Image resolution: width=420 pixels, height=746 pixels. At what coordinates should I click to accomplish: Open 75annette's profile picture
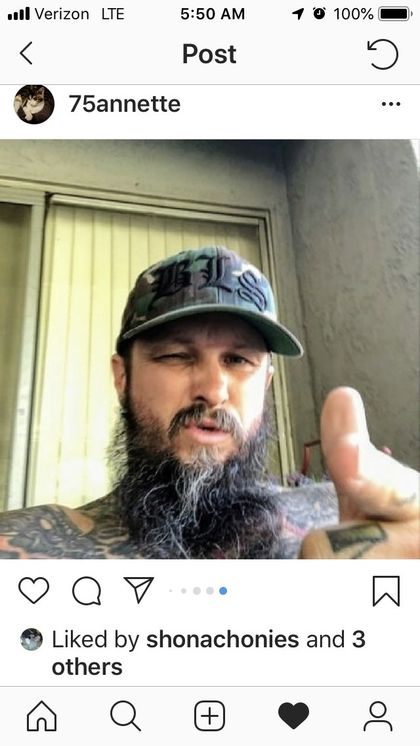[34, 104]
